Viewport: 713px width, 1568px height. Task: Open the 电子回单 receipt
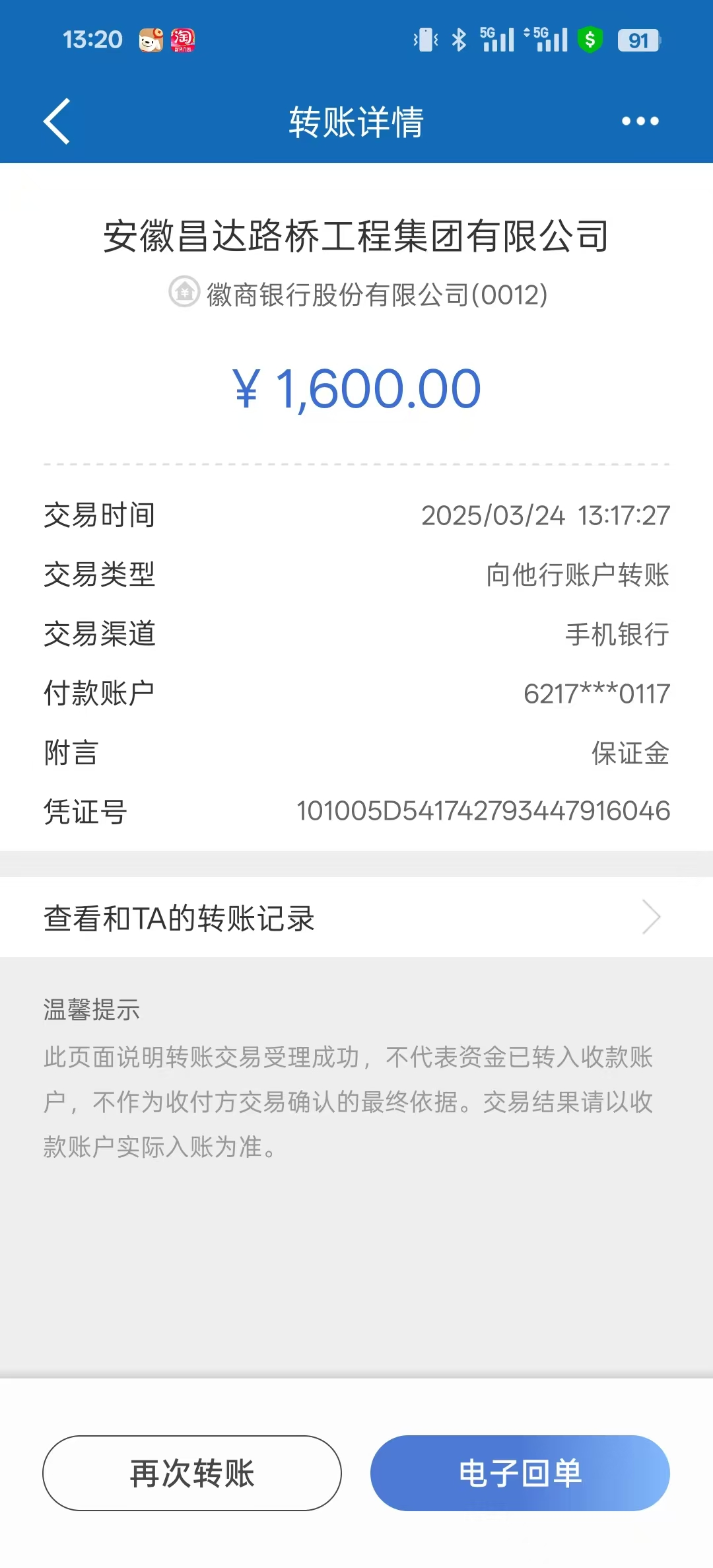pyautogui.click(x=520, y=1473)
